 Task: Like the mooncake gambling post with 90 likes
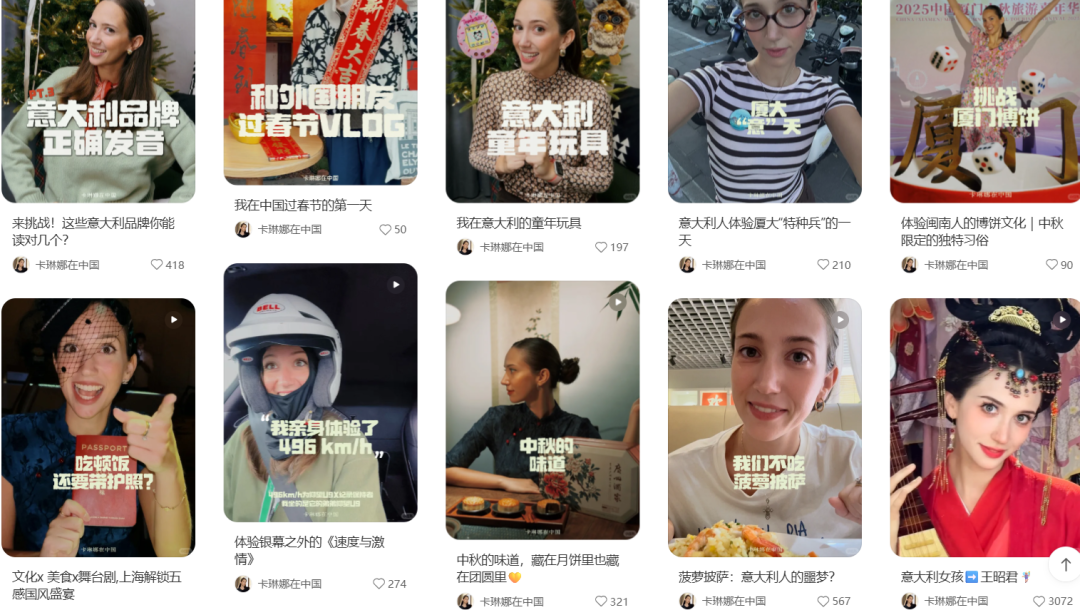pos(1052,265)
